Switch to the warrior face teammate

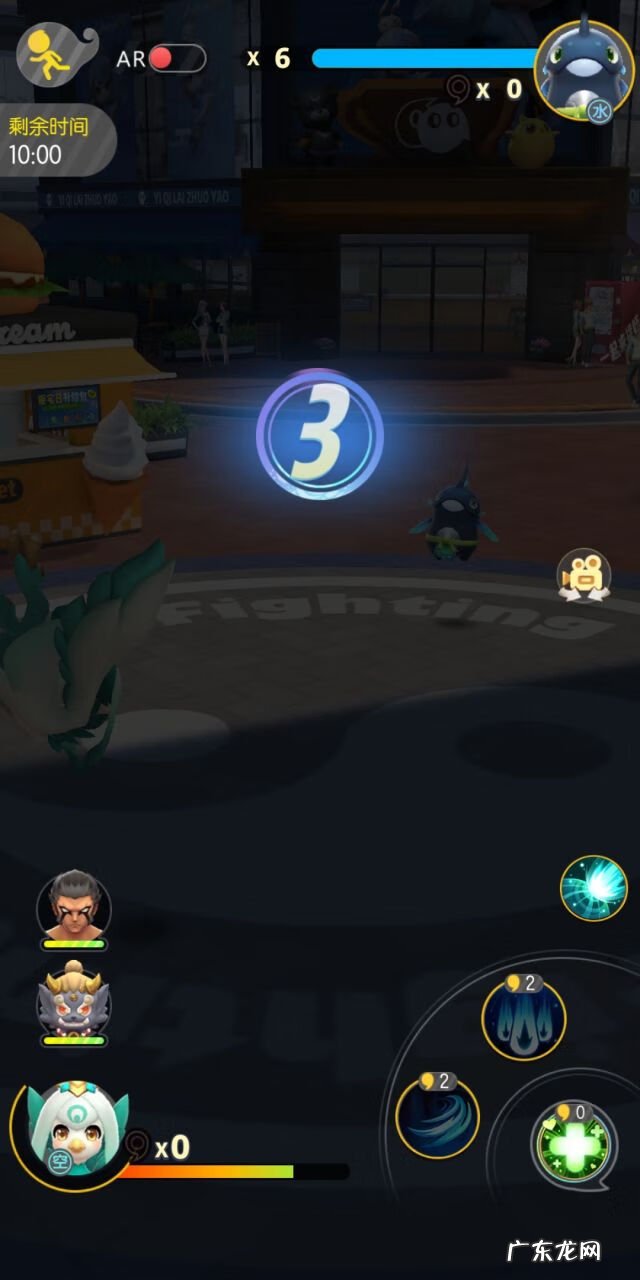pyautogui.click(x=74, y=908)
